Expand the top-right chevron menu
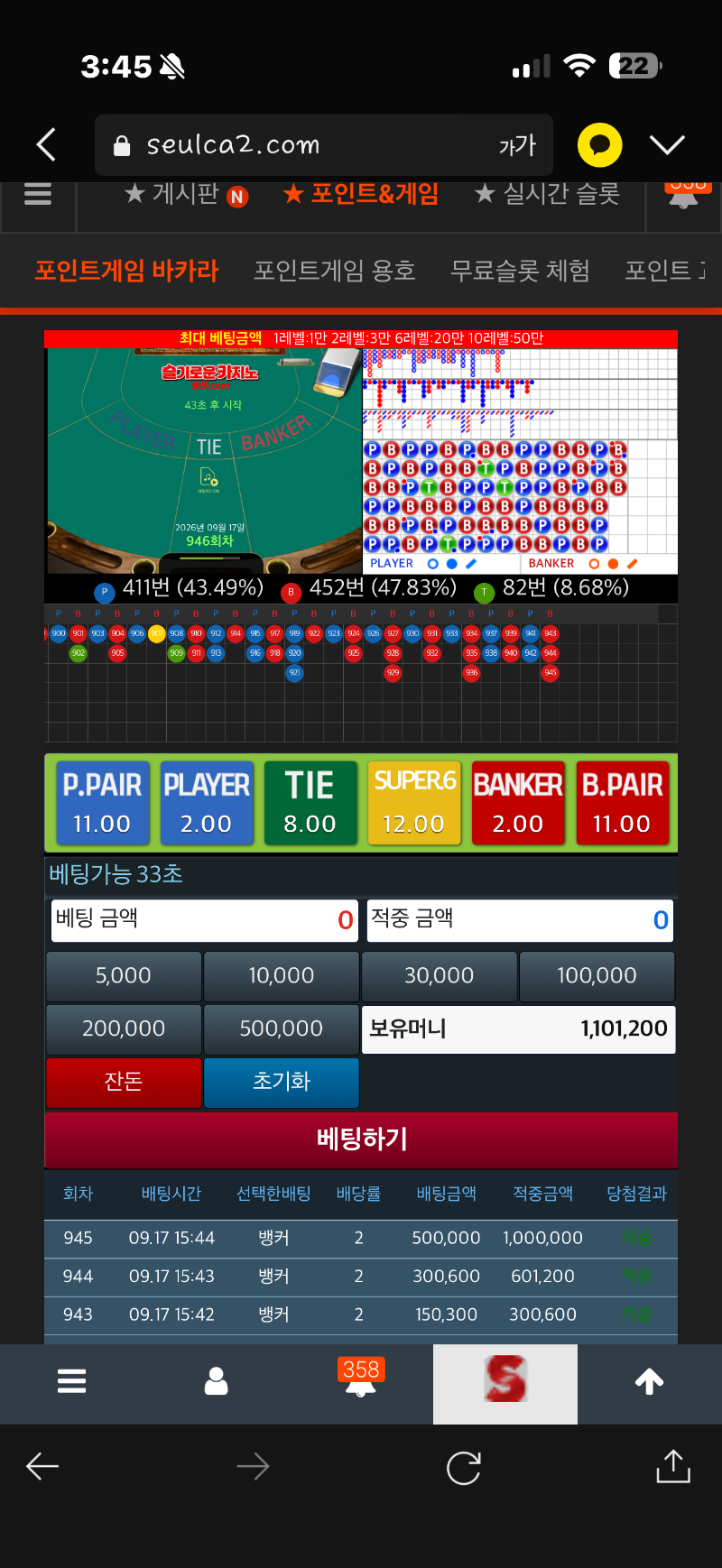Screen dimensions: 722x1568 (667, 144)
